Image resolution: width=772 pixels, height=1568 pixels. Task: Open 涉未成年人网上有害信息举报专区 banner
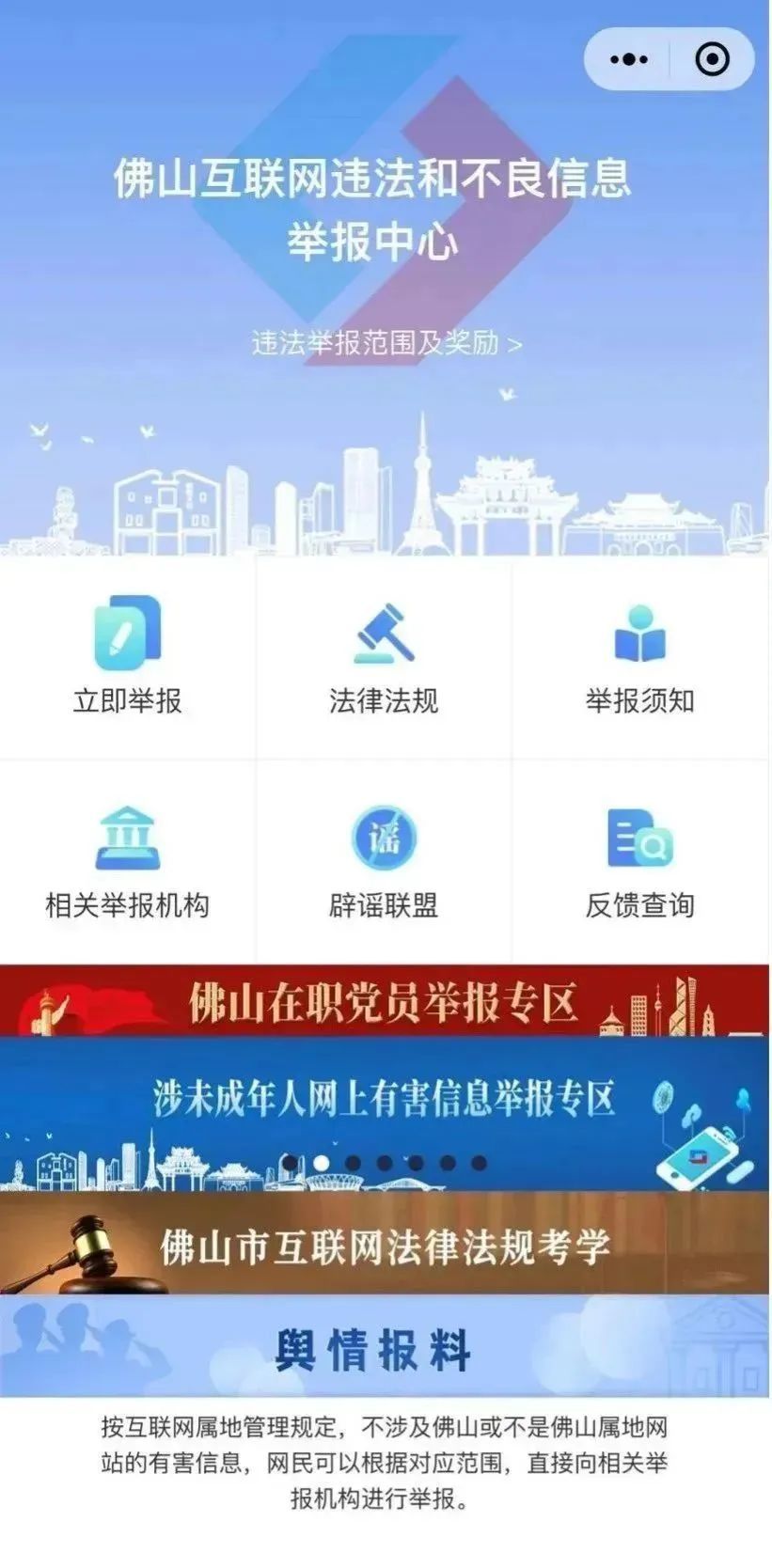tap(384, 1100)
